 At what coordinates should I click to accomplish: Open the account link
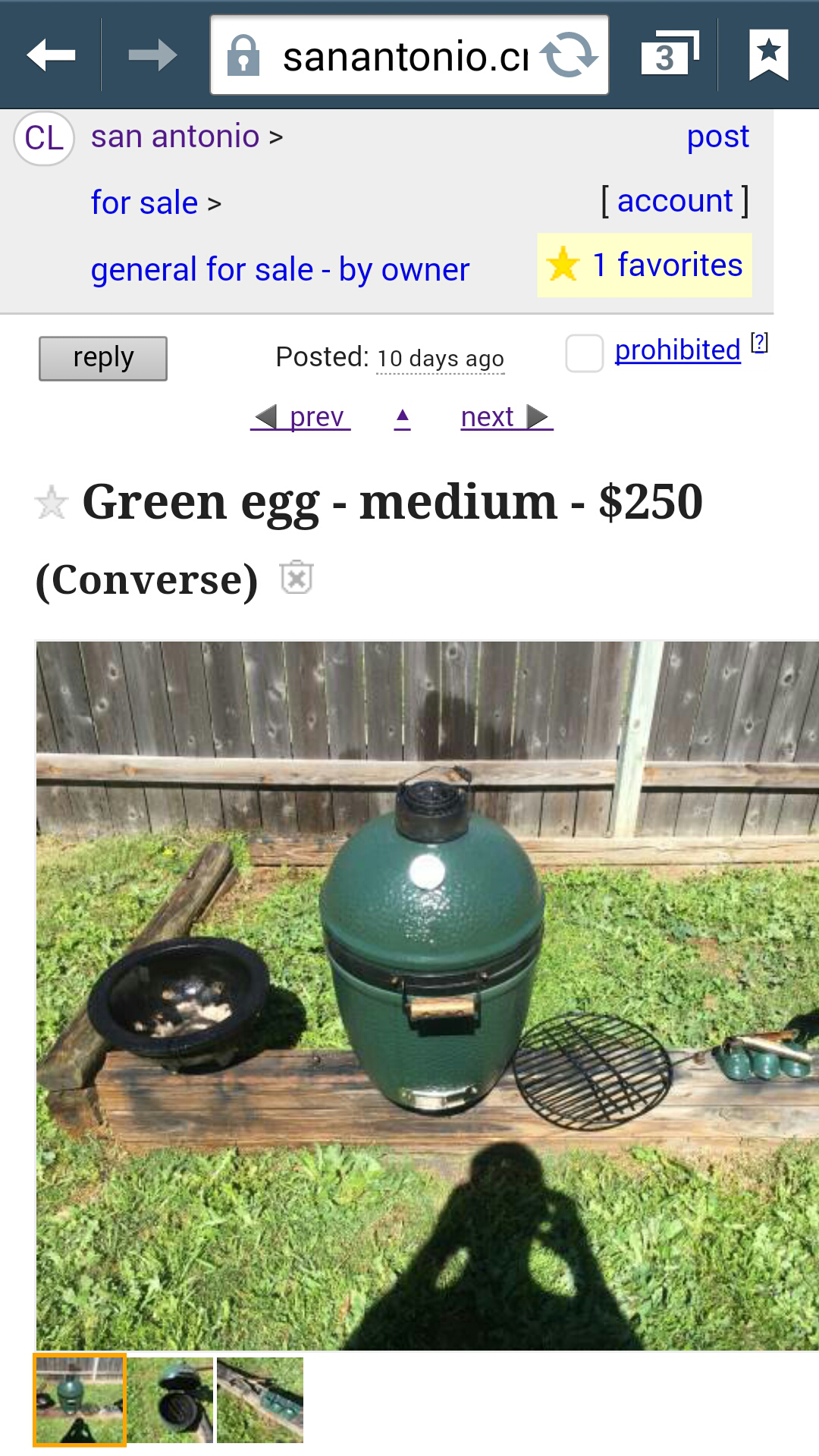click(x=675, y=202)
